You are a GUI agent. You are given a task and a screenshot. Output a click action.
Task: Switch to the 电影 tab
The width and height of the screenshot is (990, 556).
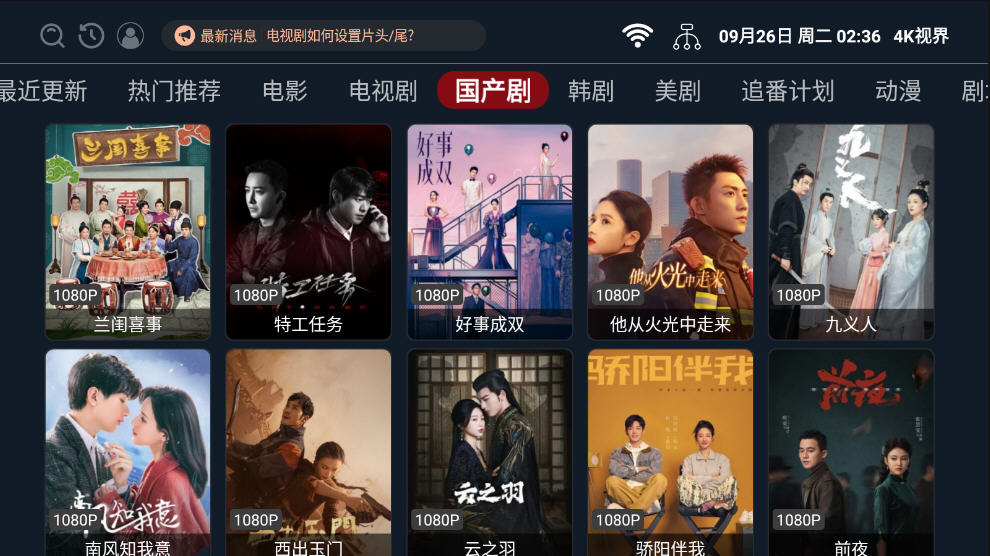click(x=285, y=91)
